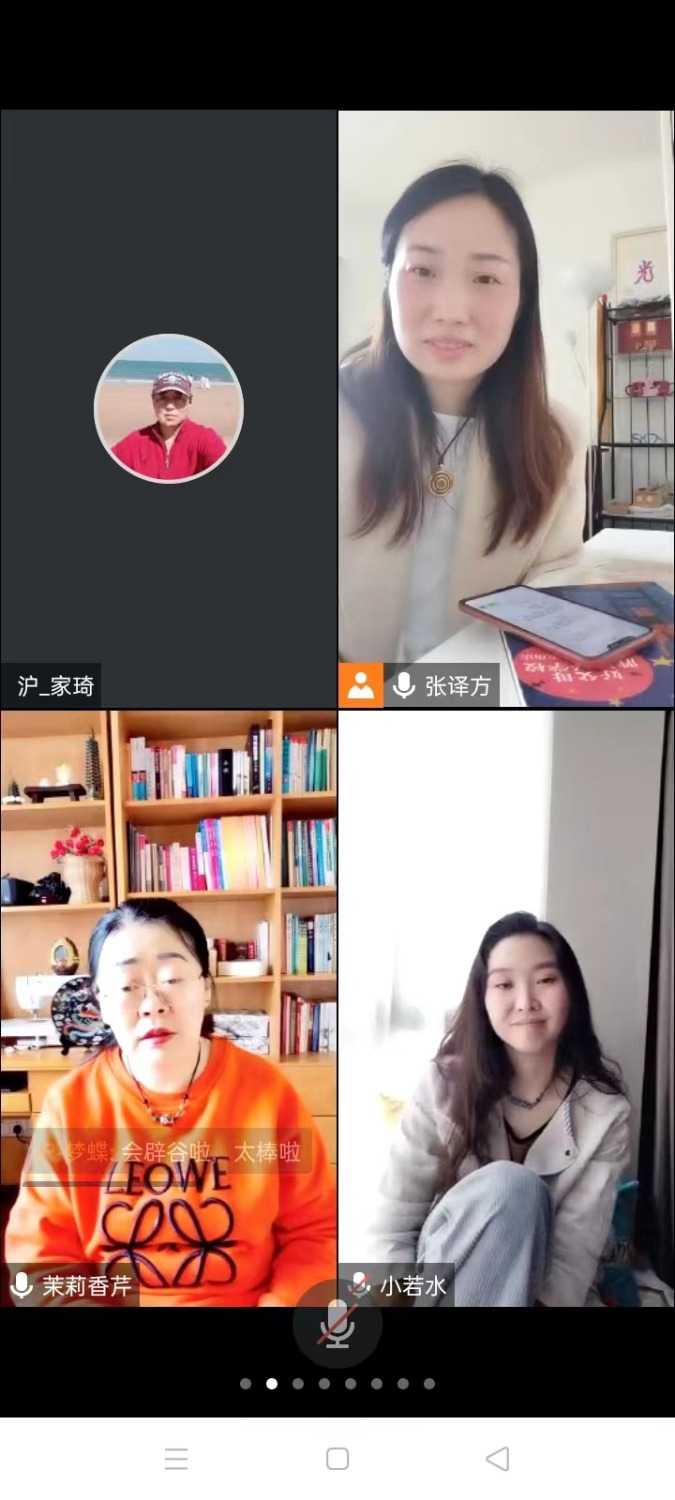The height and width of the screenshot is (1500, 675).
Task: Open the recent apps menu button
Action: 177,1459
